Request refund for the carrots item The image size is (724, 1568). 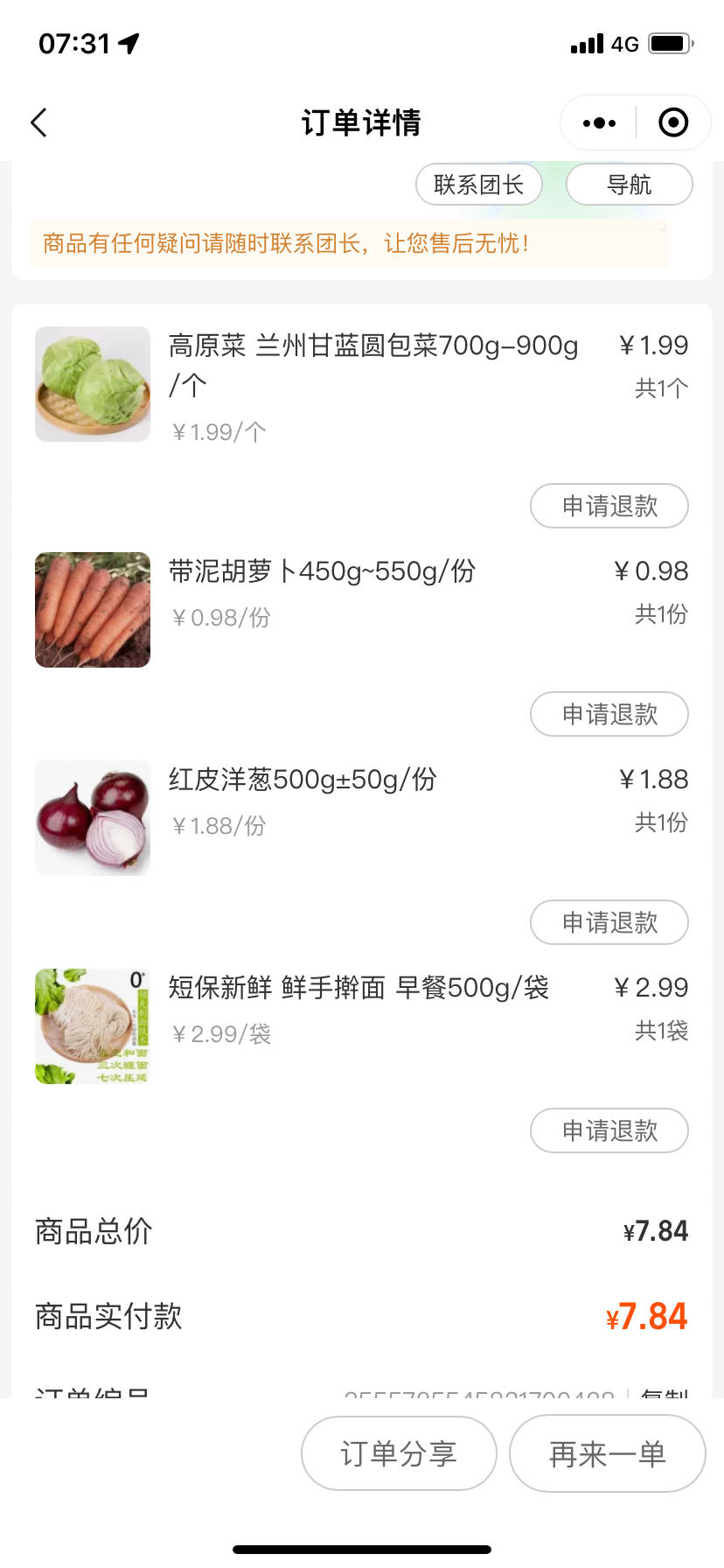[x=609, y=714]
